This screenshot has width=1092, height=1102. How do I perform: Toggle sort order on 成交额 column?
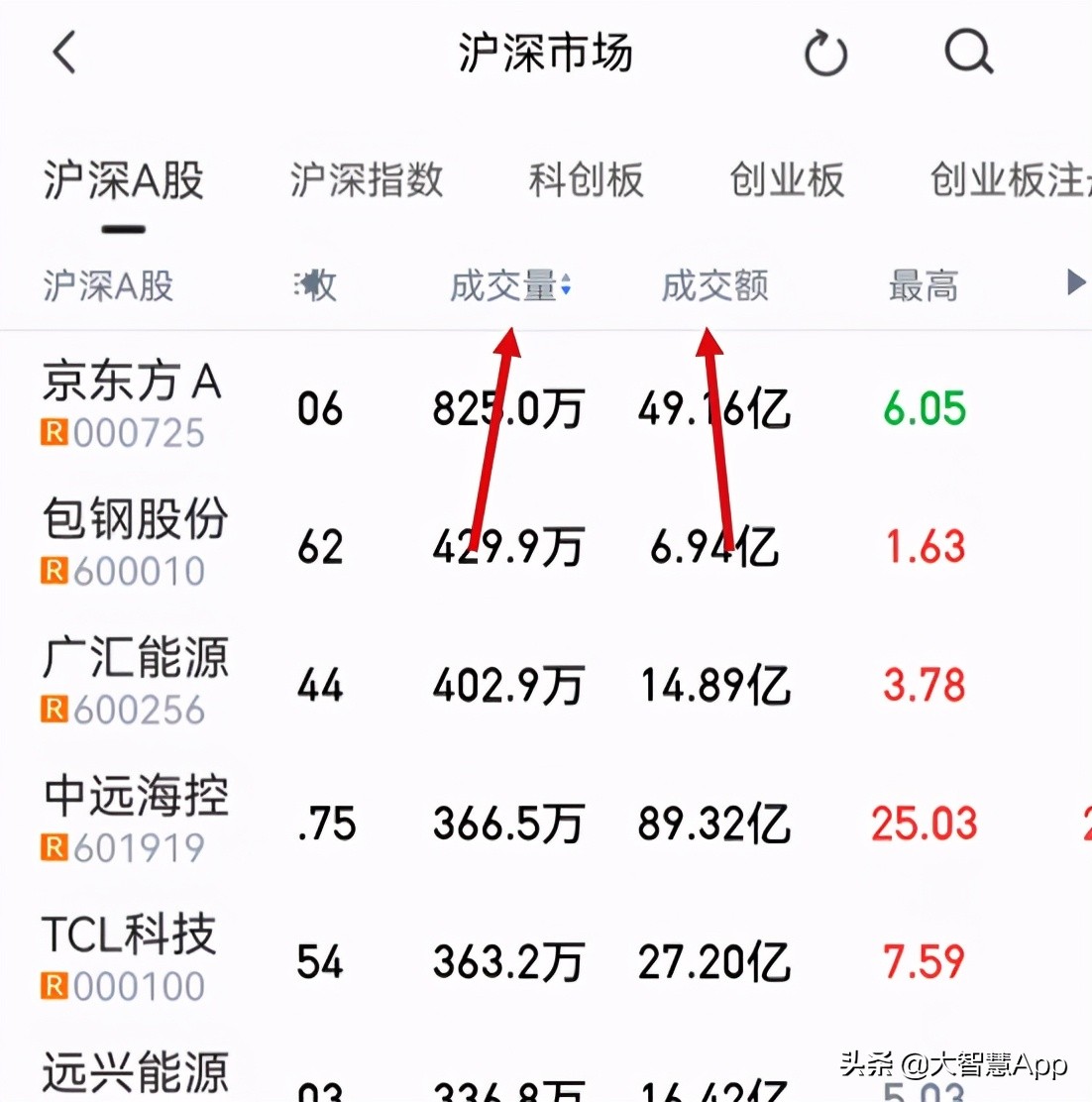tap(715, 286)
